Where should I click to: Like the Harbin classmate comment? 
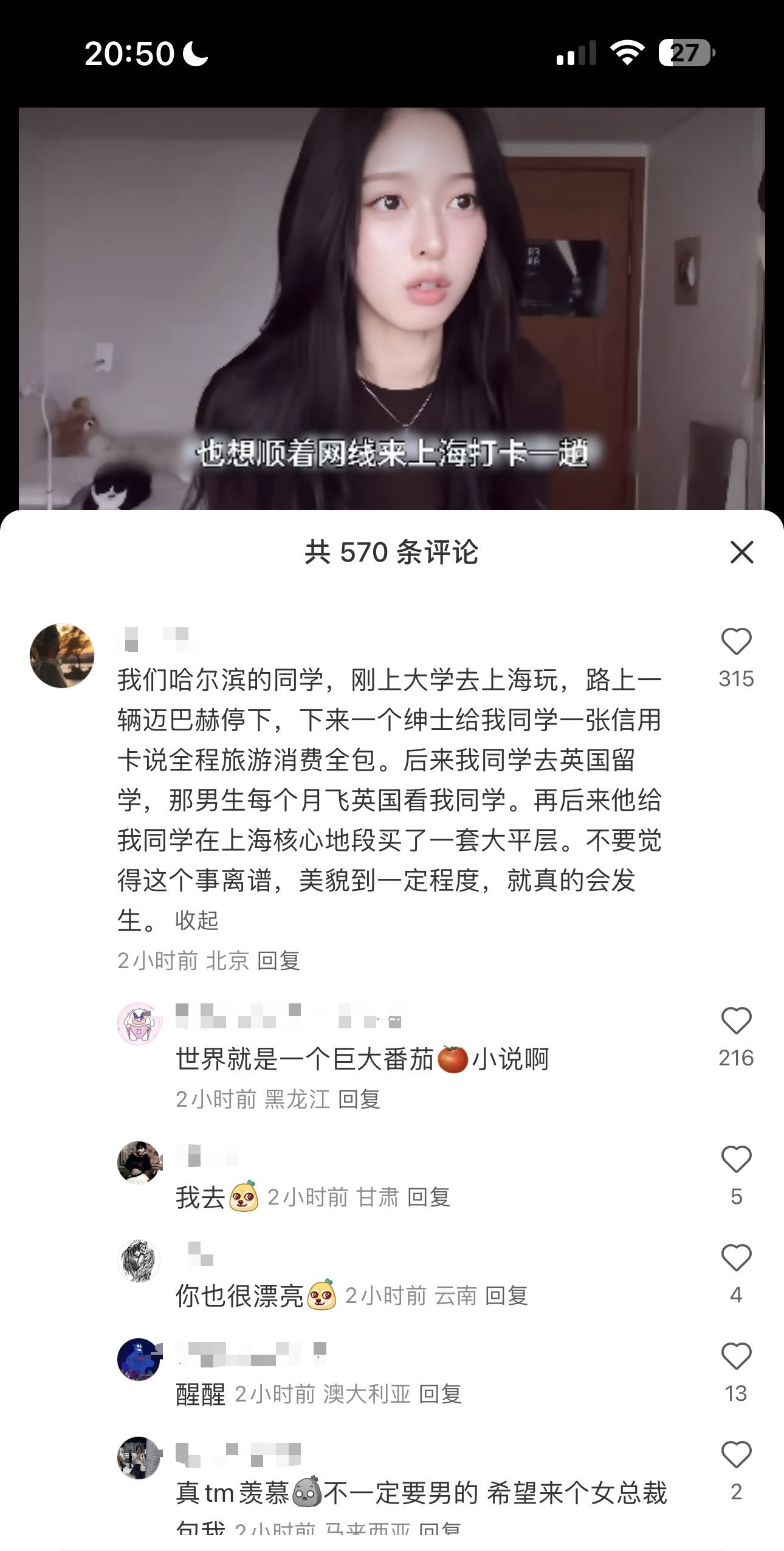(736, 642)
